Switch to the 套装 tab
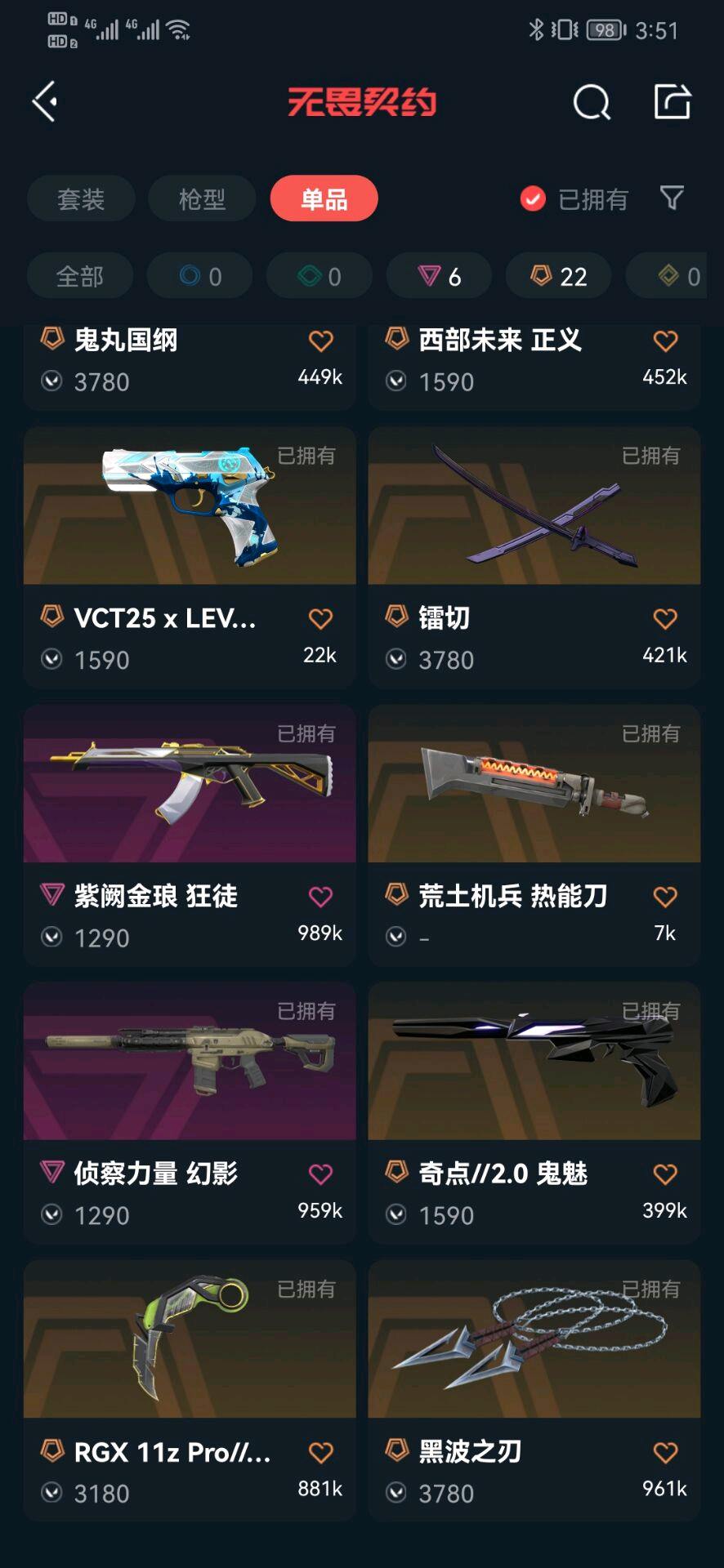Screen dimensions: 724x1568 point(81,198)
